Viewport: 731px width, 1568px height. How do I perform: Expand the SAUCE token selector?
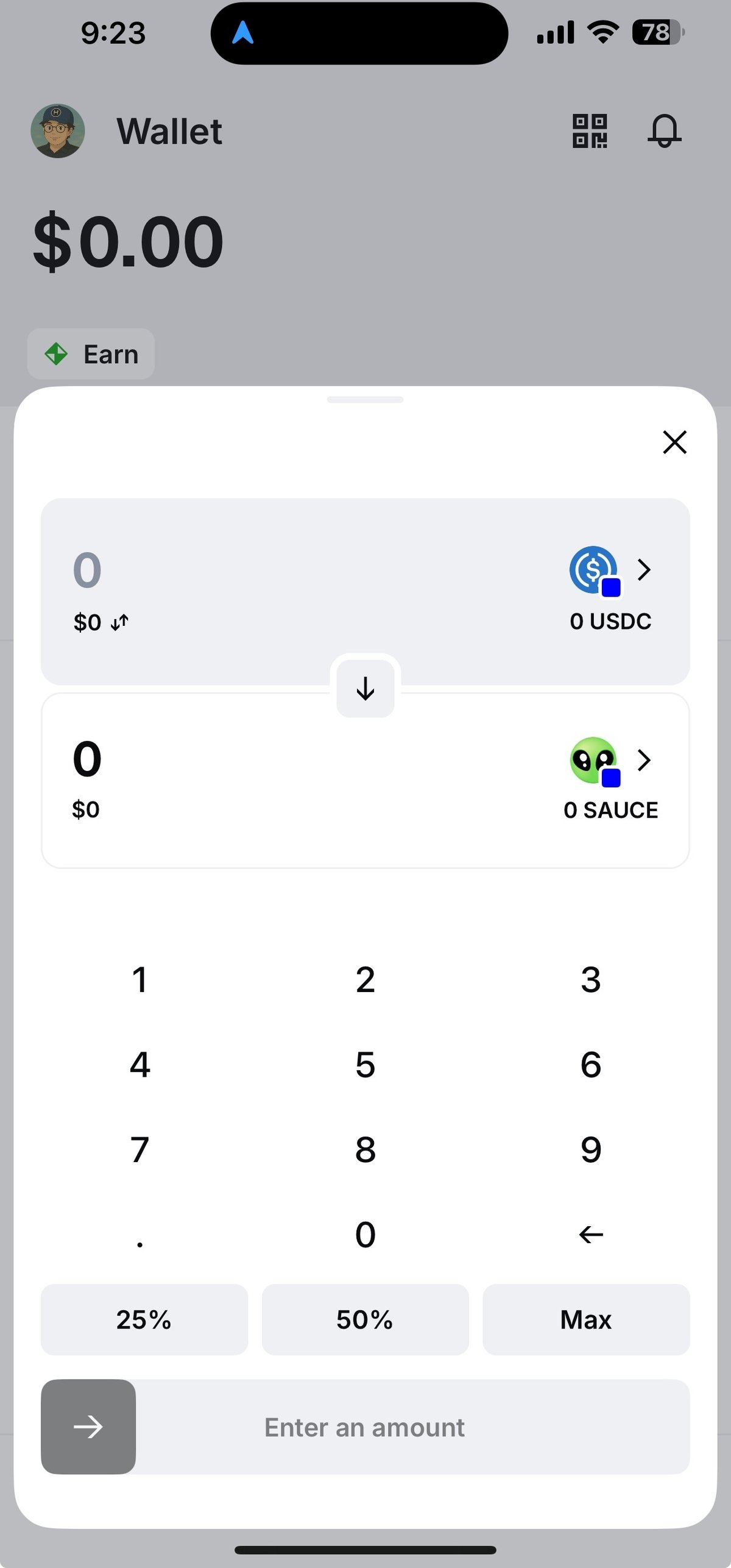[644, 761]
